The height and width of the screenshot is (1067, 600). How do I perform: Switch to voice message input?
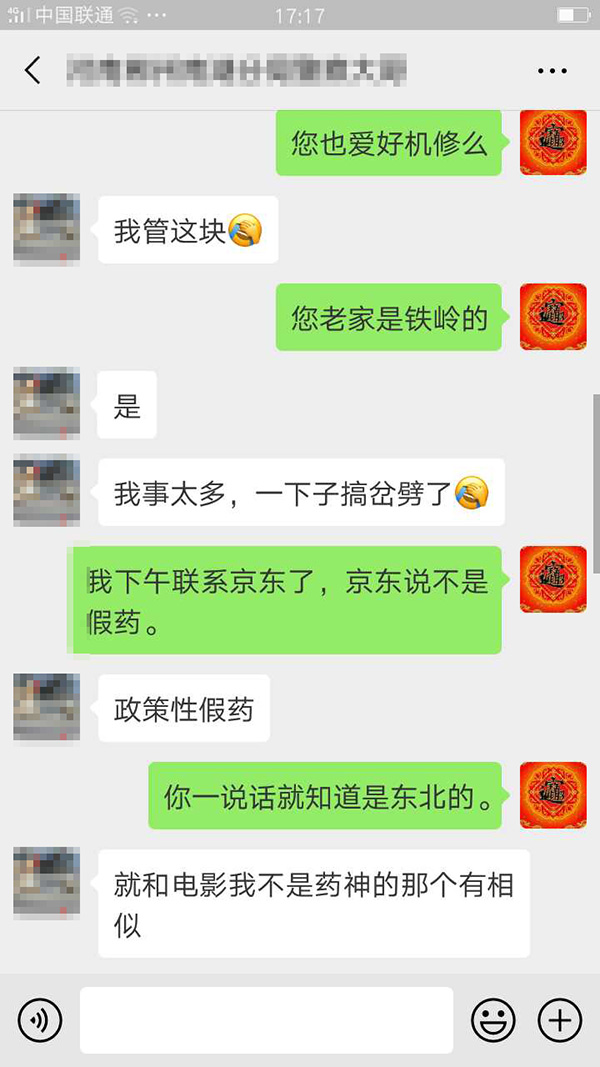pyautogui.click(x=40, y=1020)
